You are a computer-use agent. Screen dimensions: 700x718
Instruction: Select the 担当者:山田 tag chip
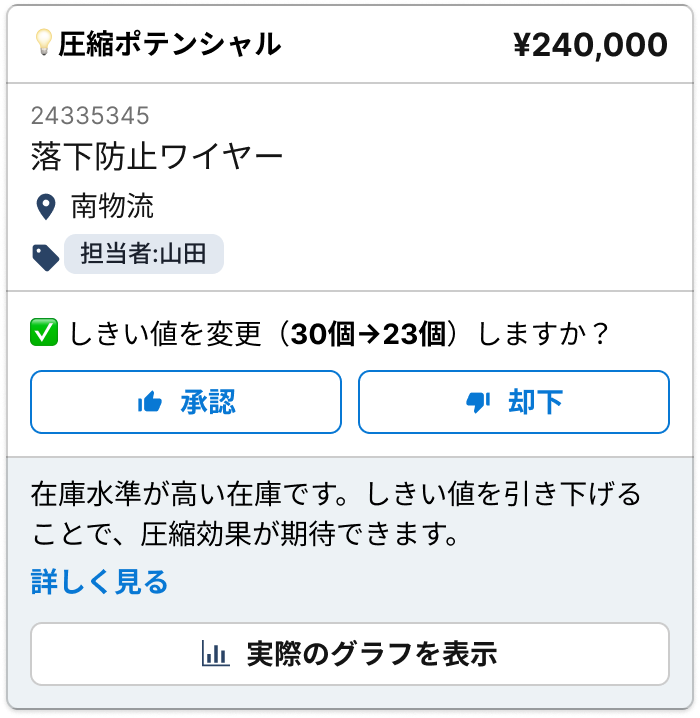tap(143, 254)
